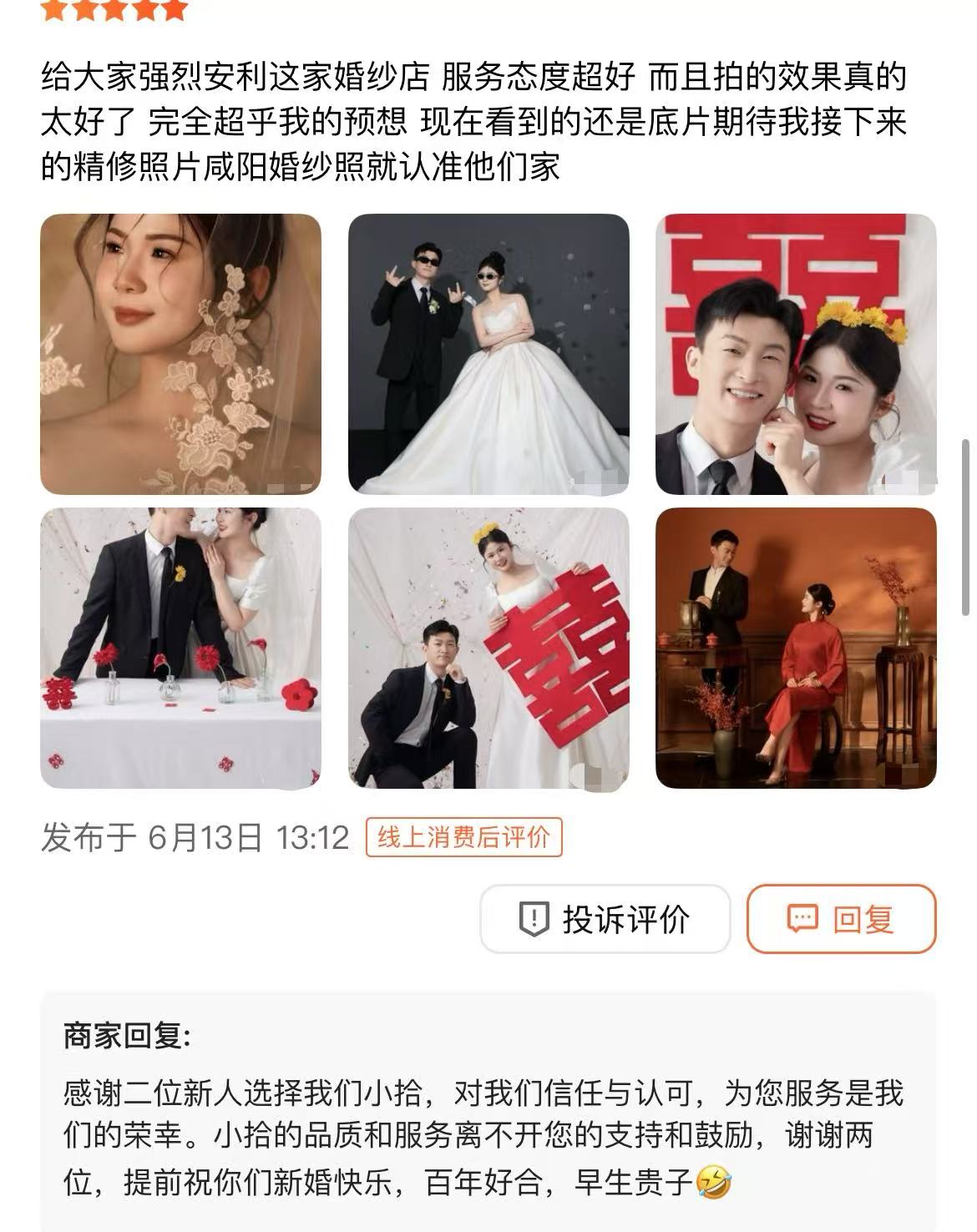
Task: View photo of bride holding red 囍 sign
Action: click(x=488, y=648)
